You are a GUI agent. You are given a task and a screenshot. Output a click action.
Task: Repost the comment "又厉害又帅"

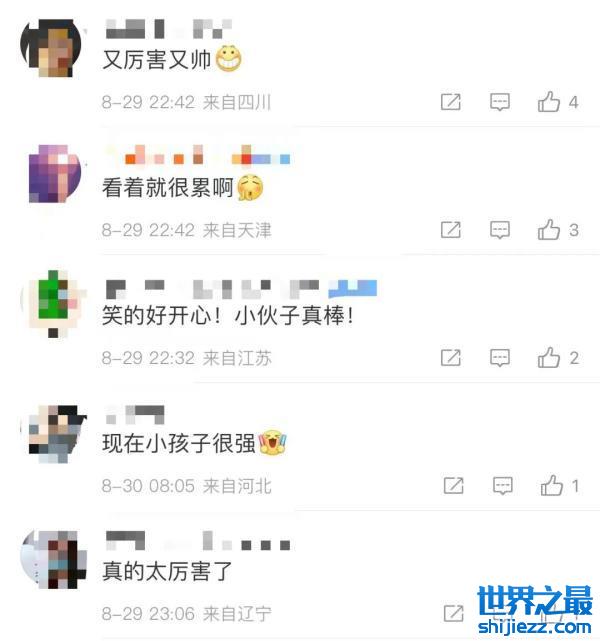(x=451, y=102)
